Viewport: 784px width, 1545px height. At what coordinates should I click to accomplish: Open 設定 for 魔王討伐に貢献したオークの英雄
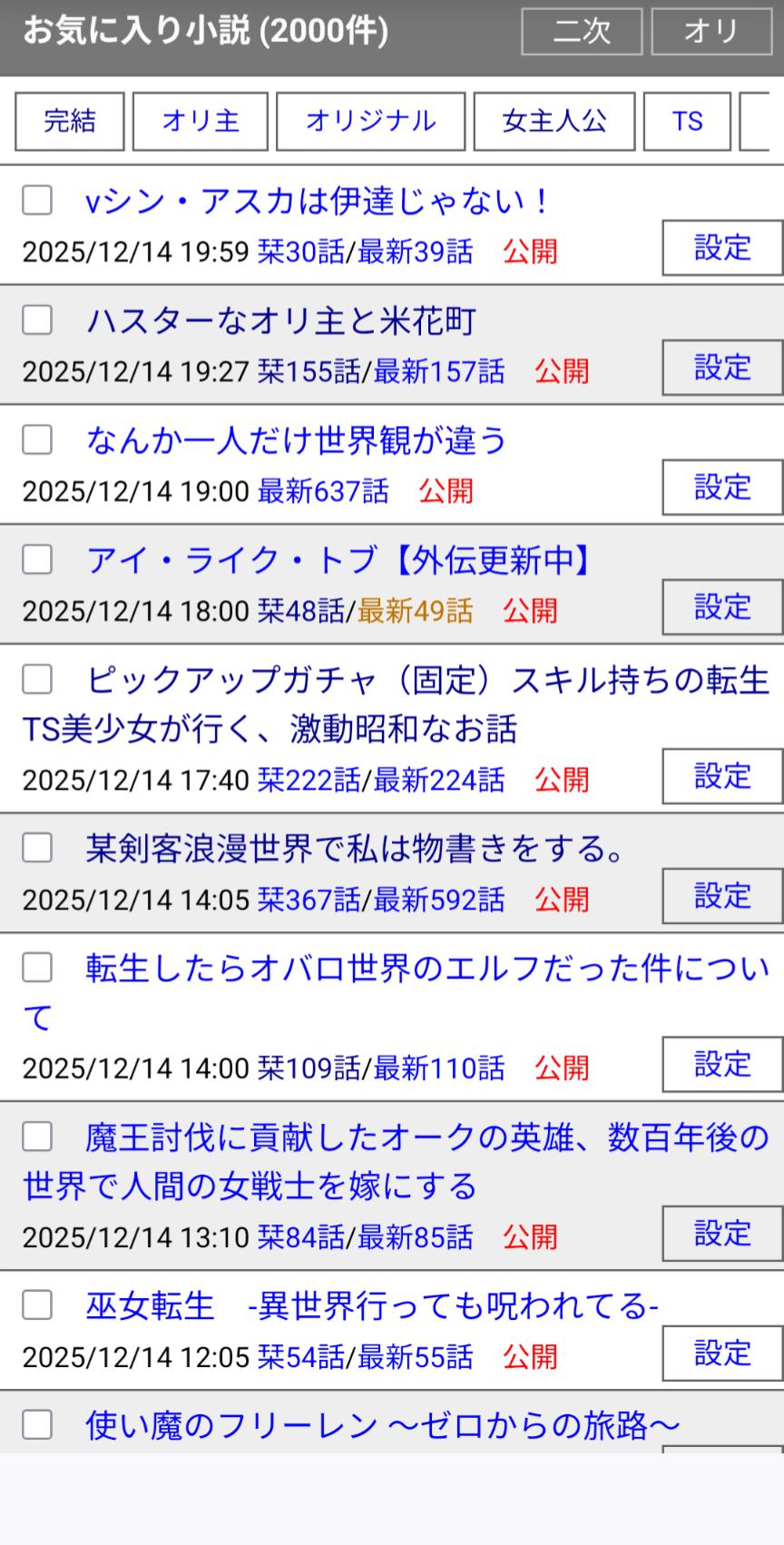pos(722,1234)
